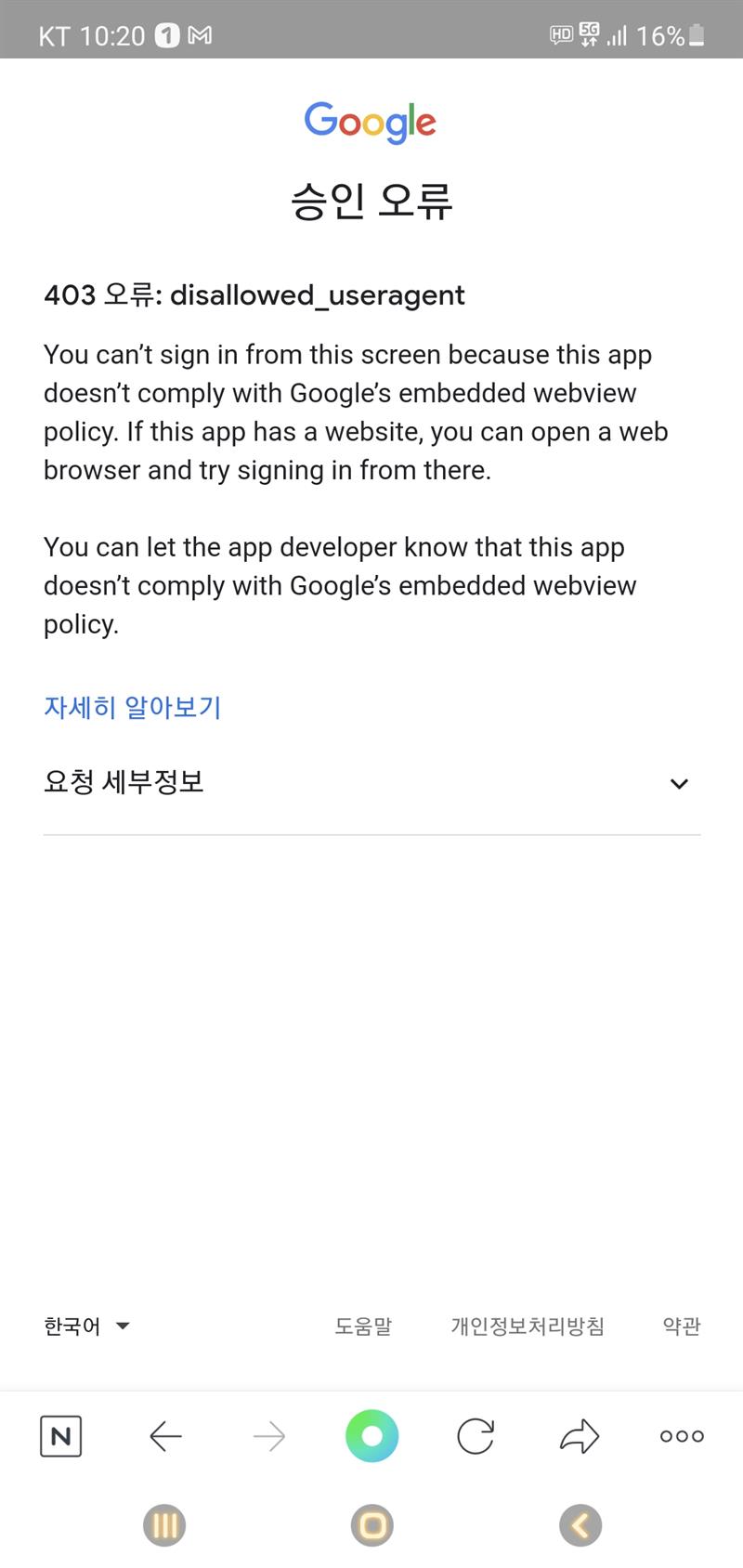This screenshot has height=1568, width=743.
Task: Expand the 요청 세부정보 section
Action: [371, 783]
